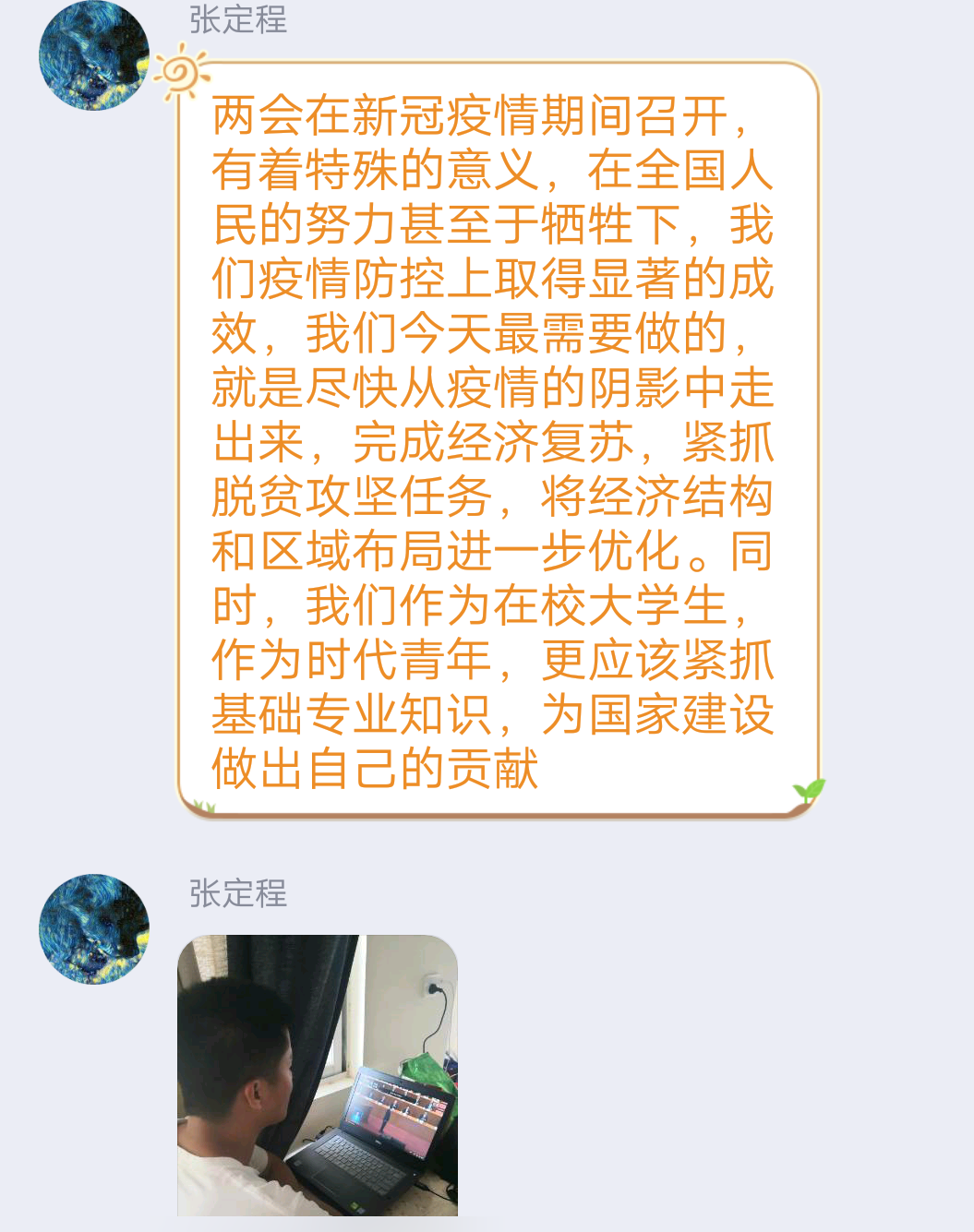Open the laptop photo sent by 张定程

[x=318, y=1074]
